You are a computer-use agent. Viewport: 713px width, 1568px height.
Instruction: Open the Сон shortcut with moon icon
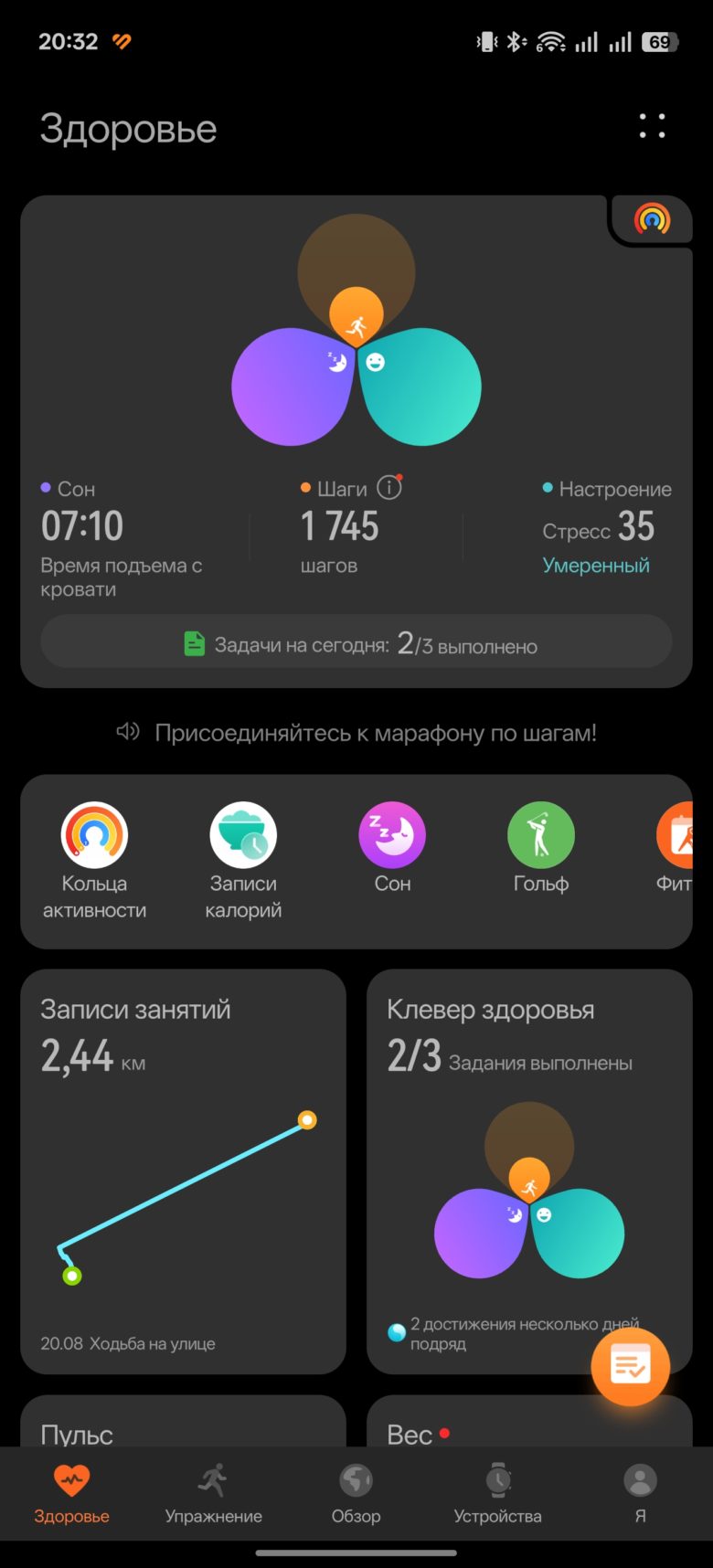click(392, 848)
